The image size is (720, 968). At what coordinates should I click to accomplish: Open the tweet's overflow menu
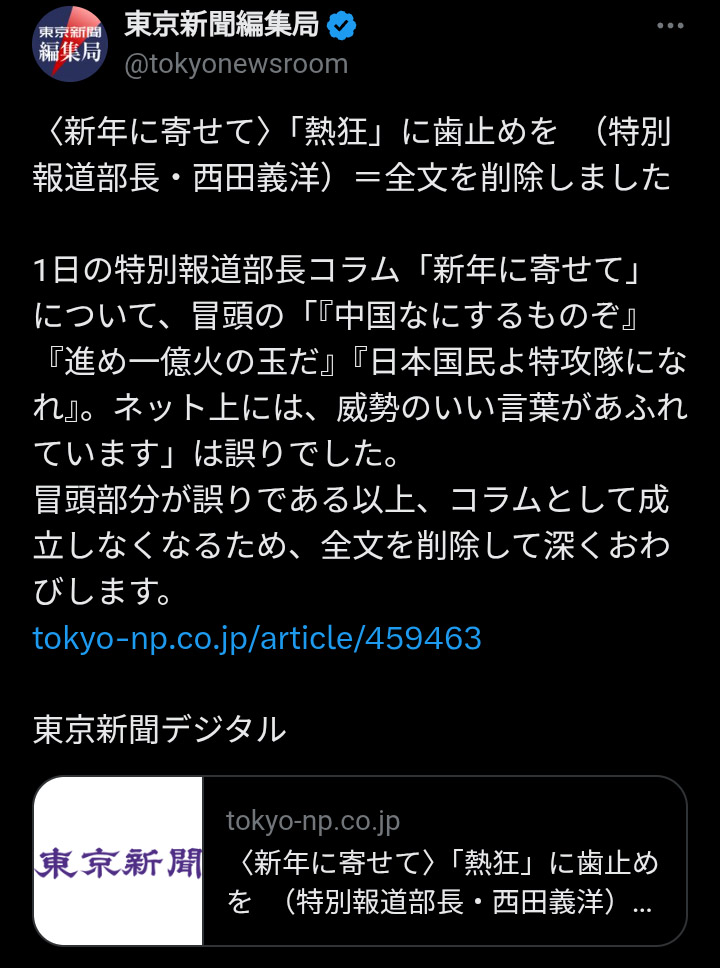coord(669,27)
